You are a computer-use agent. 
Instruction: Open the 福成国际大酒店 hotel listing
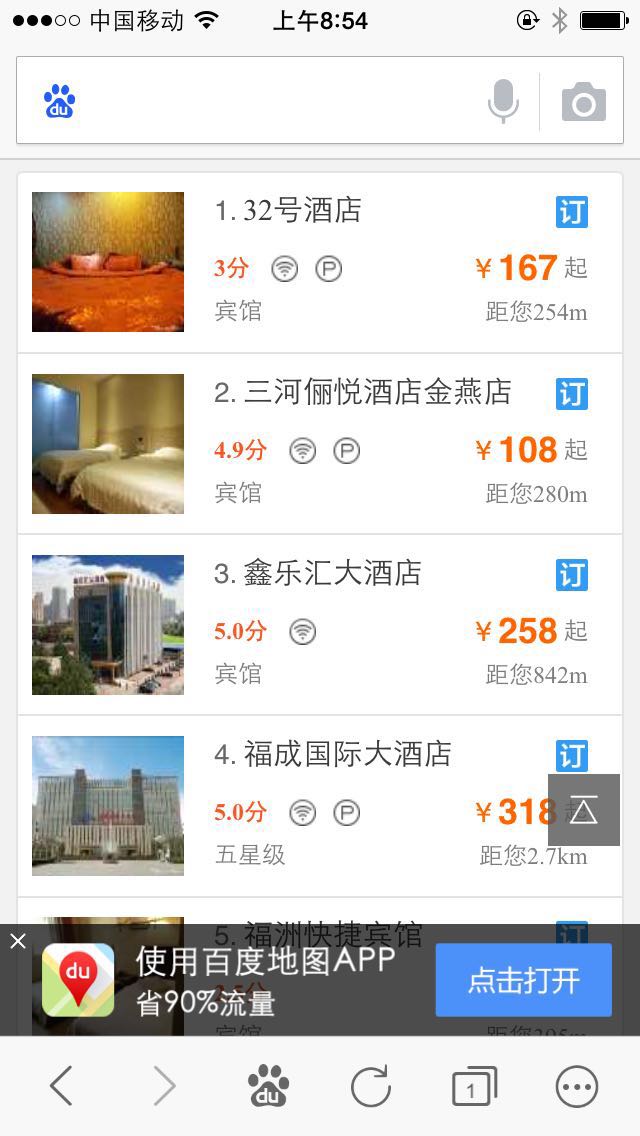tap(332, 754)
